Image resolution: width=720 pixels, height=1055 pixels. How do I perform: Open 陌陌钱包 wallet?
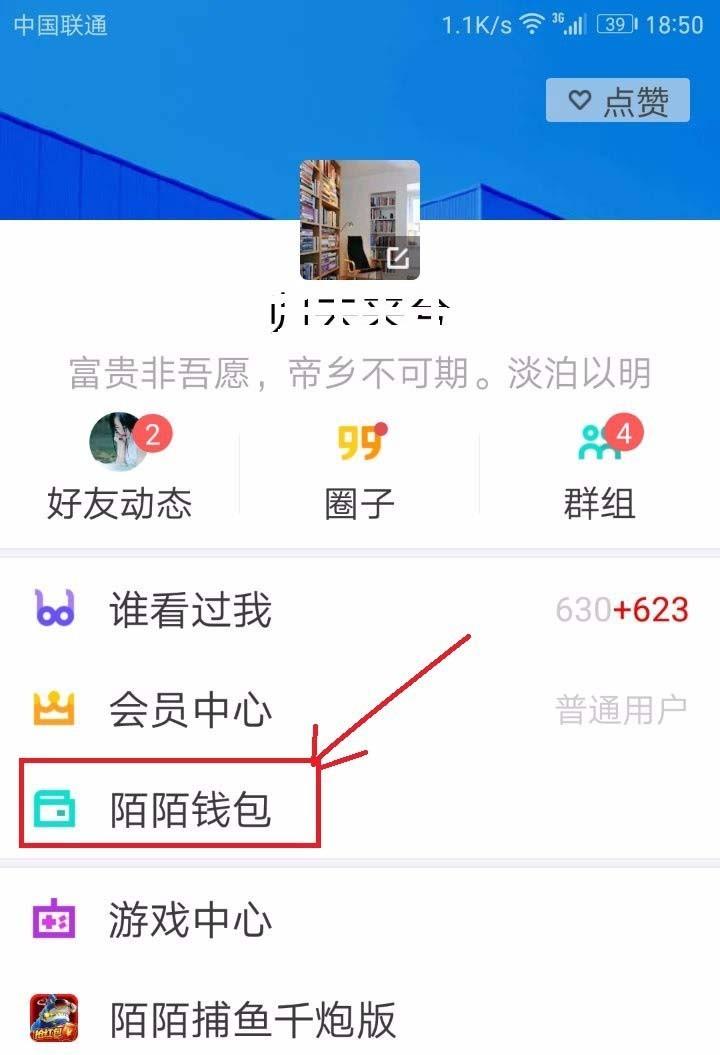tap(190, 810)
